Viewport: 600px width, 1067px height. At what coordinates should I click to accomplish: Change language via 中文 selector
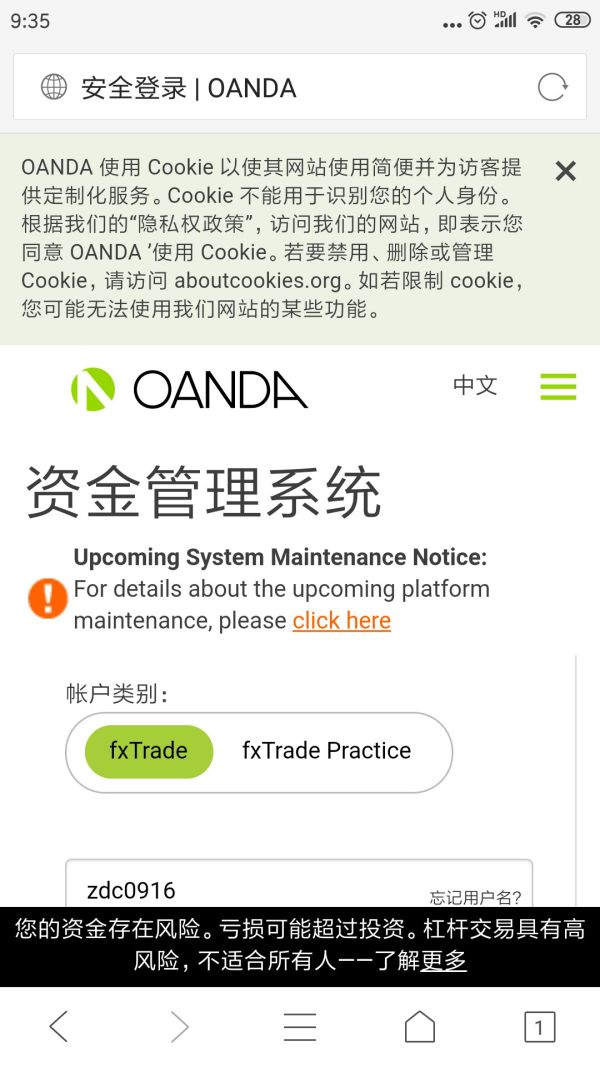pos(475,386)
